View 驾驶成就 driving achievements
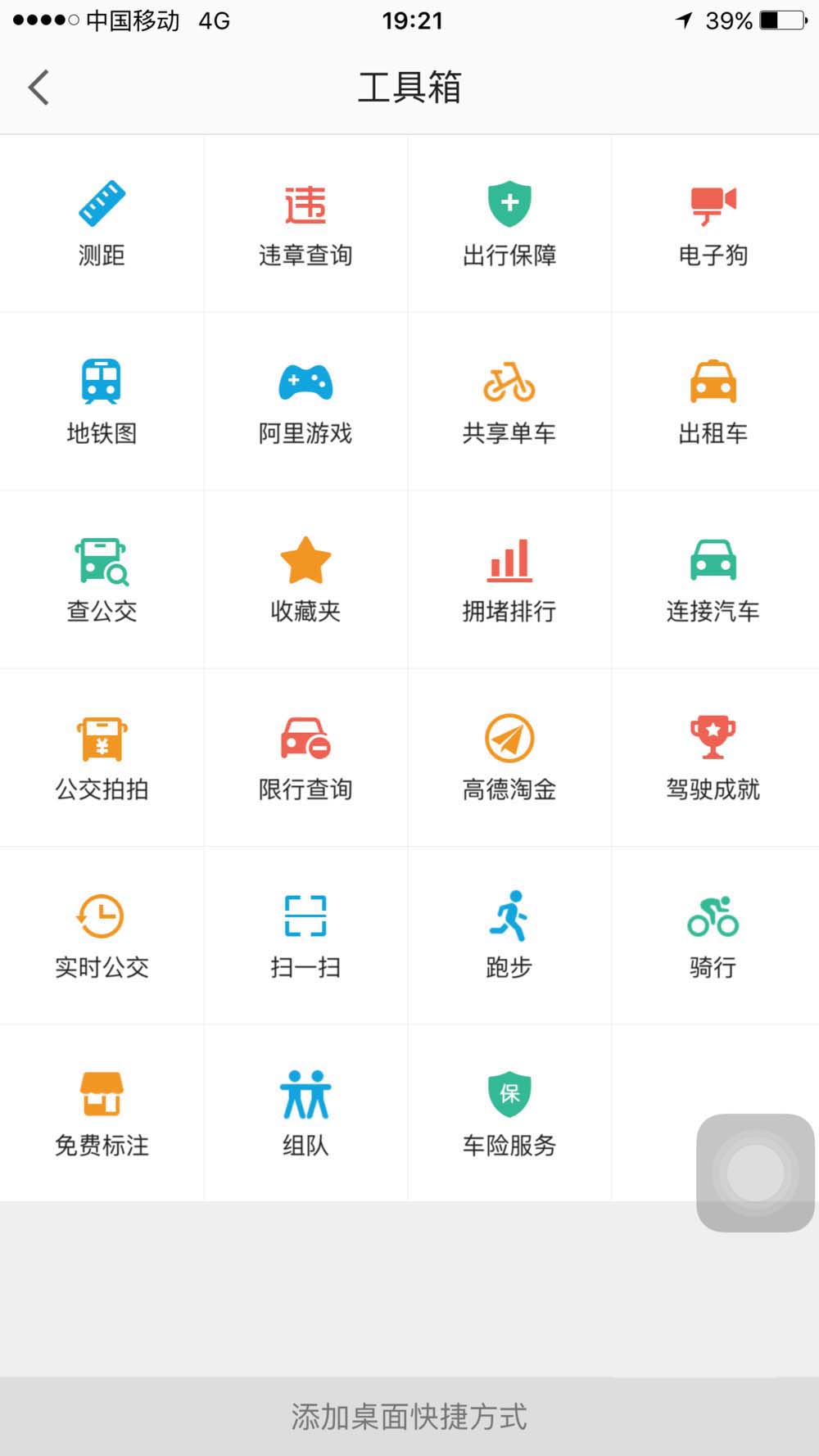This screenshot has height=1456, width=819. tap(713, 757)
